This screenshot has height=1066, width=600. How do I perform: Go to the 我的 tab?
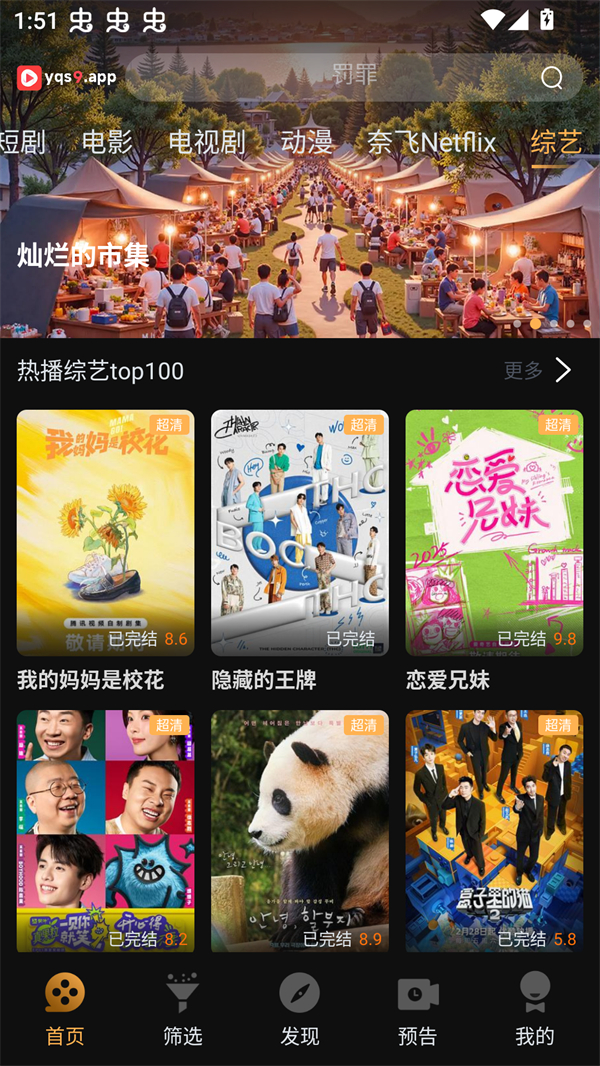(534, 1010)
